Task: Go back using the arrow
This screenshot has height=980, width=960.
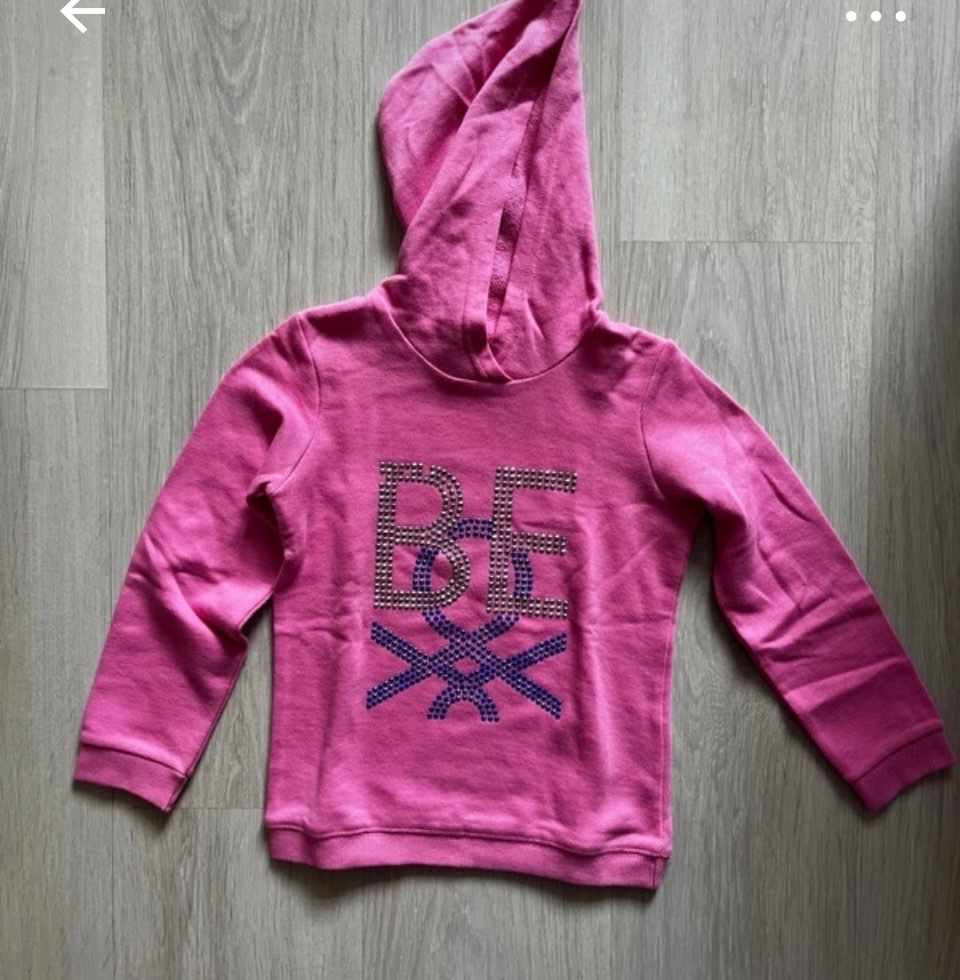Action: [82, 15]
